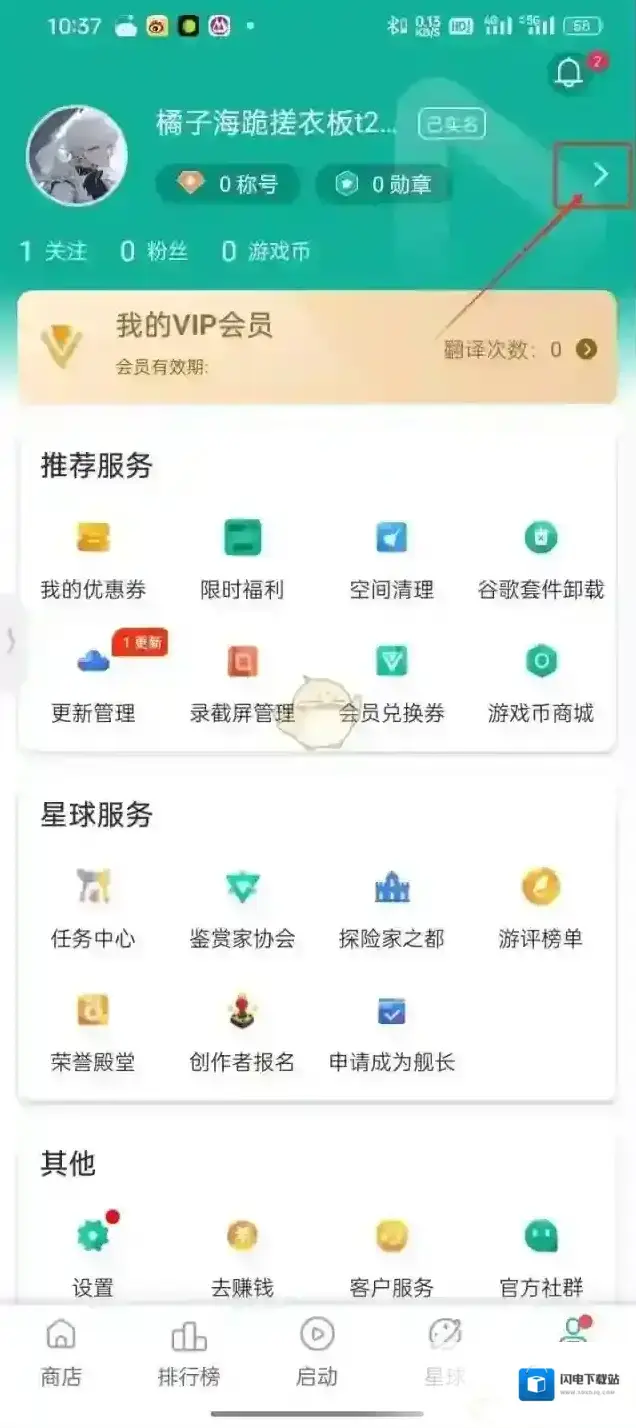This screenshot has height=1428, width=636.
Task: Open 我的优惠券
Action: (93, 558)
